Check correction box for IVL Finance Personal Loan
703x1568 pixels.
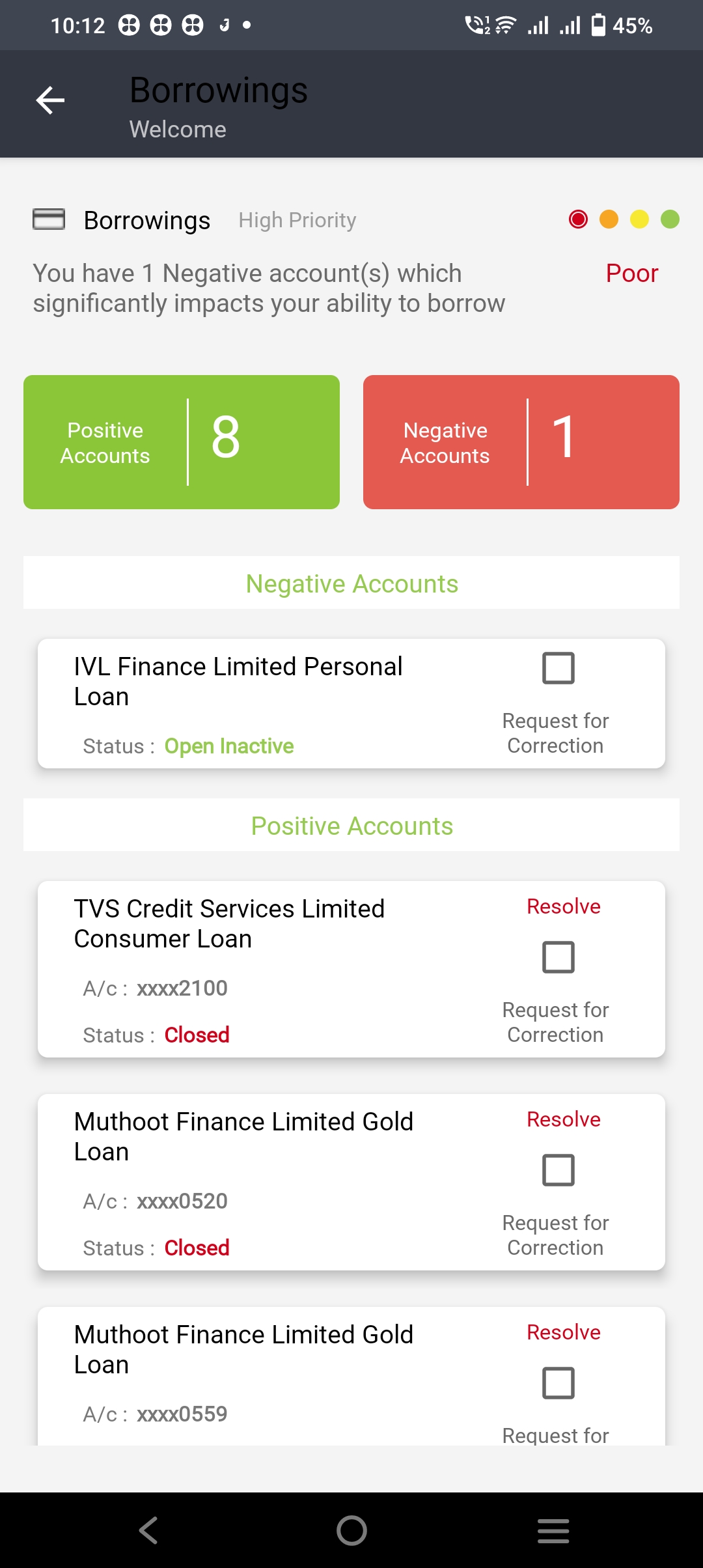(x=558, y=668)
